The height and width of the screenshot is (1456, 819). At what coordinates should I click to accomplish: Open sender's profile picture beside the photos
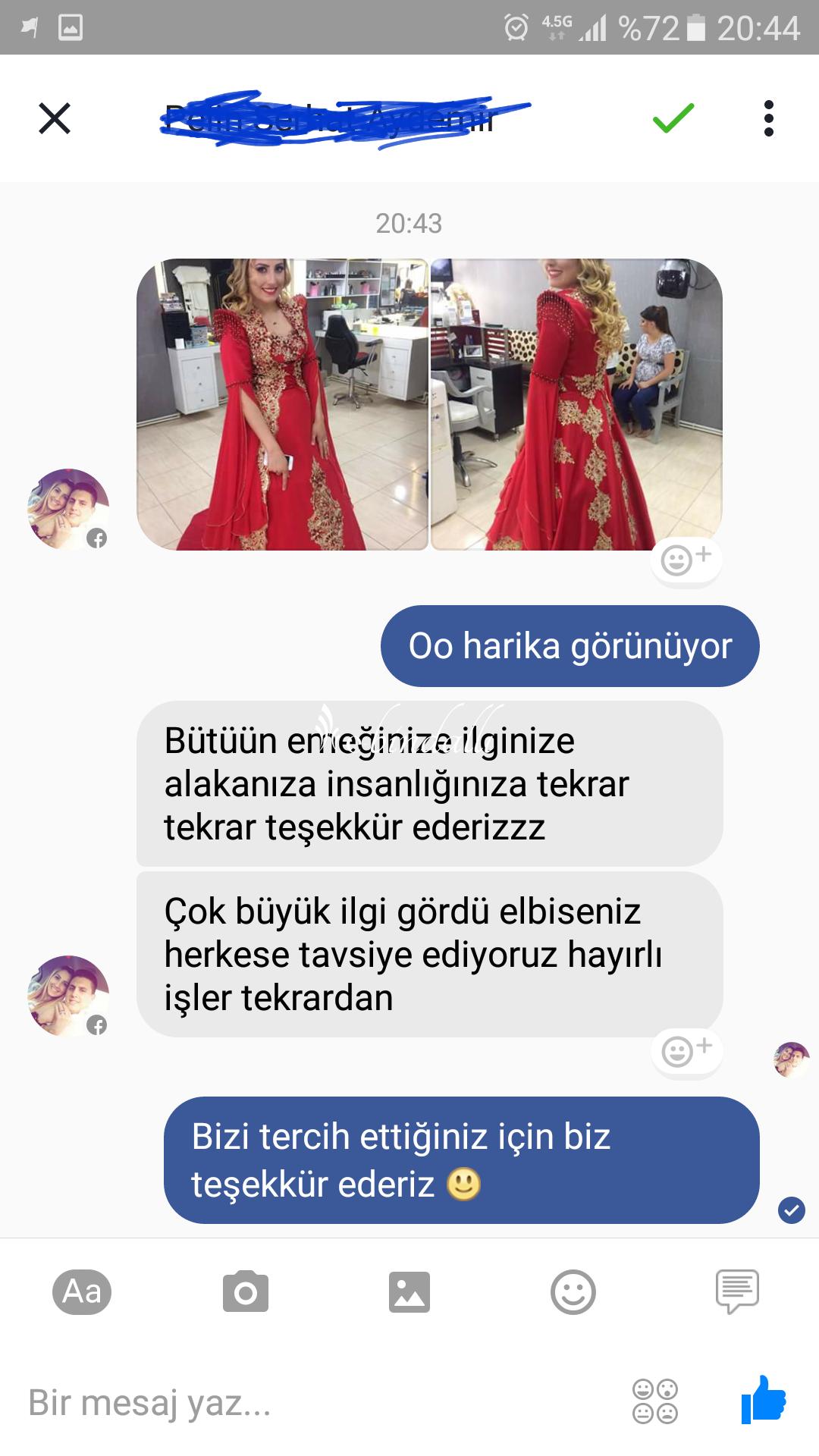coord(68,509)
